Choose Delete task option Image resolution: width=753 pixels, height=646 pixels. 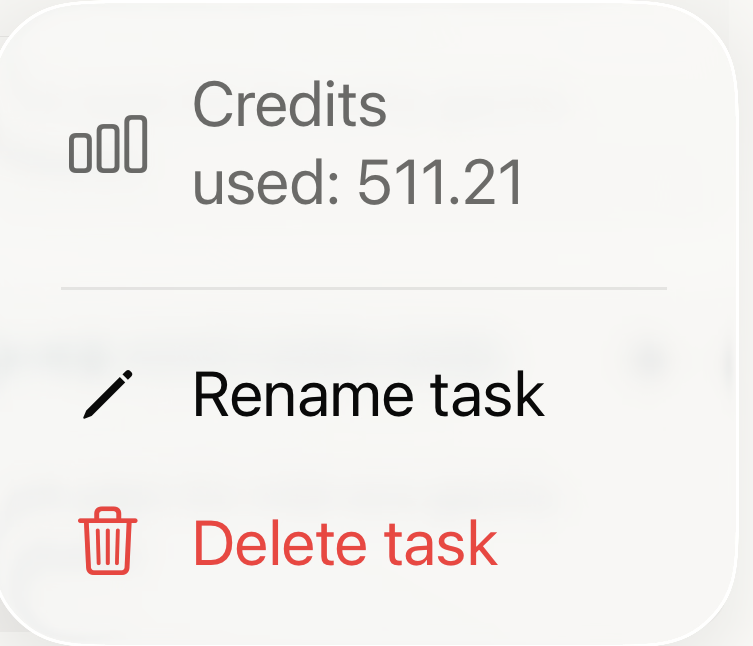pyautogui.click(x=344, y=542)
